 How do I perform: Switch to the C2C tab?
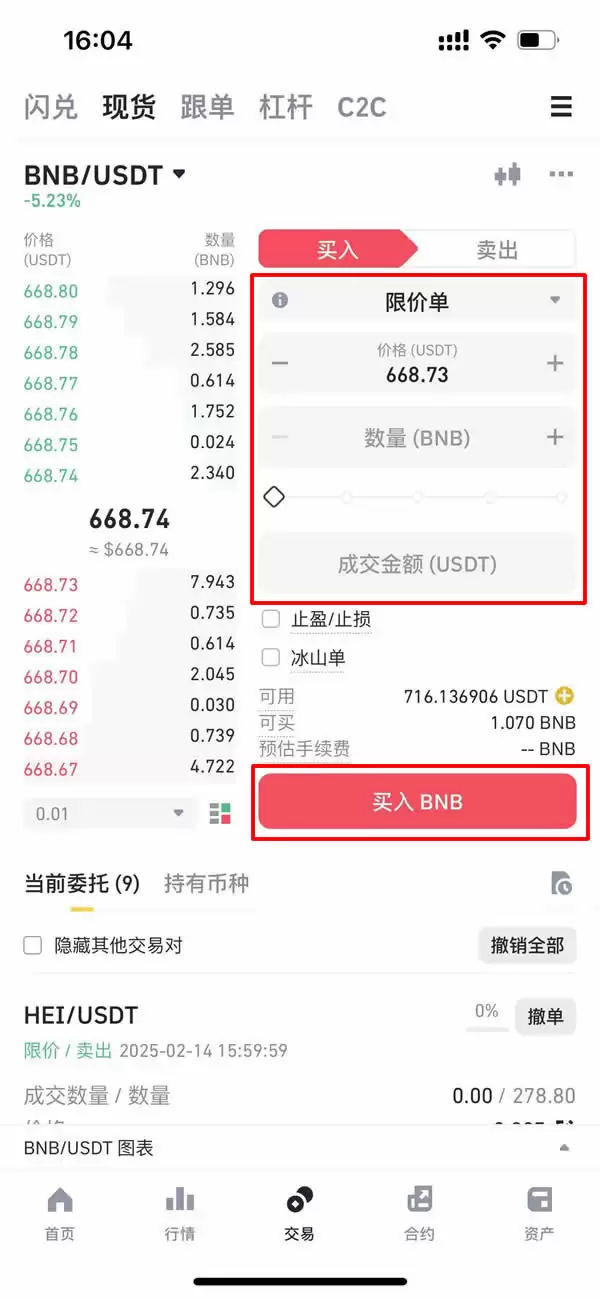(361, 107)
